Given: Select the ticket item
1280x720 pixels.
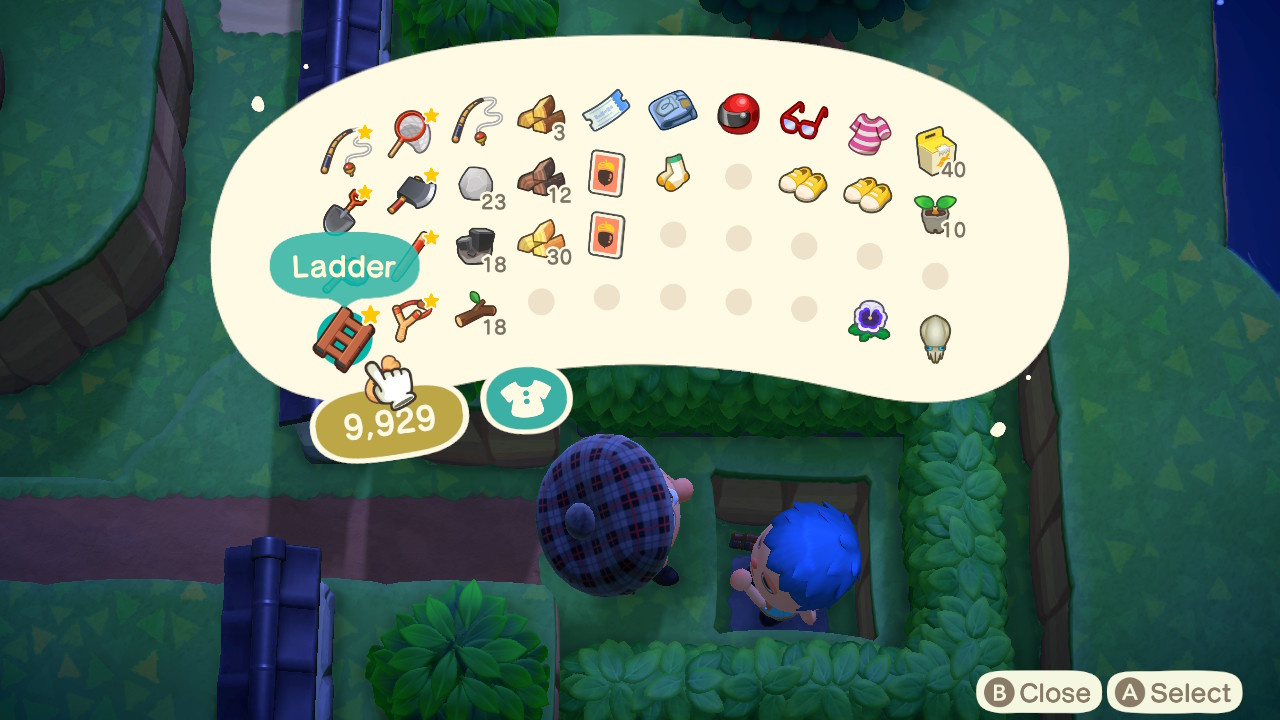Looking at the screenshot, I should (606, 109).
